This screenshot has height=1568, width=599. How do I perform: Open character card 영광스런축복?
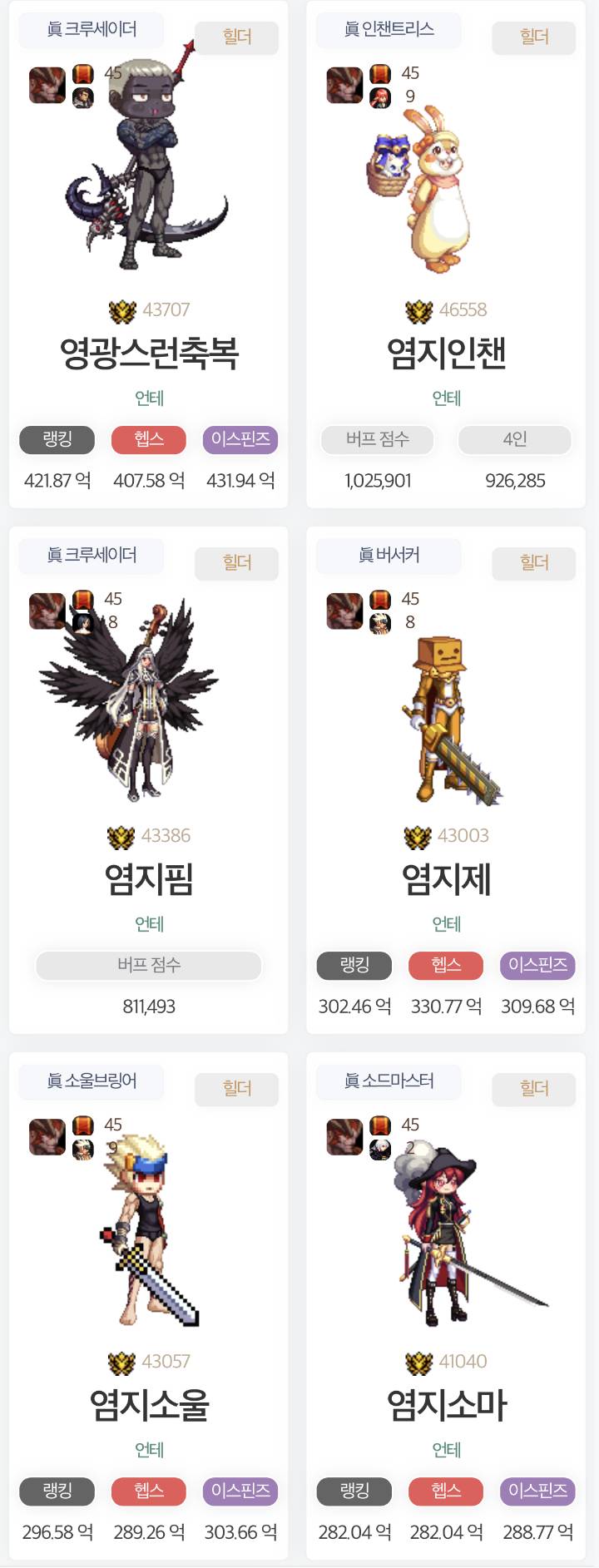[x=149, y=353]
